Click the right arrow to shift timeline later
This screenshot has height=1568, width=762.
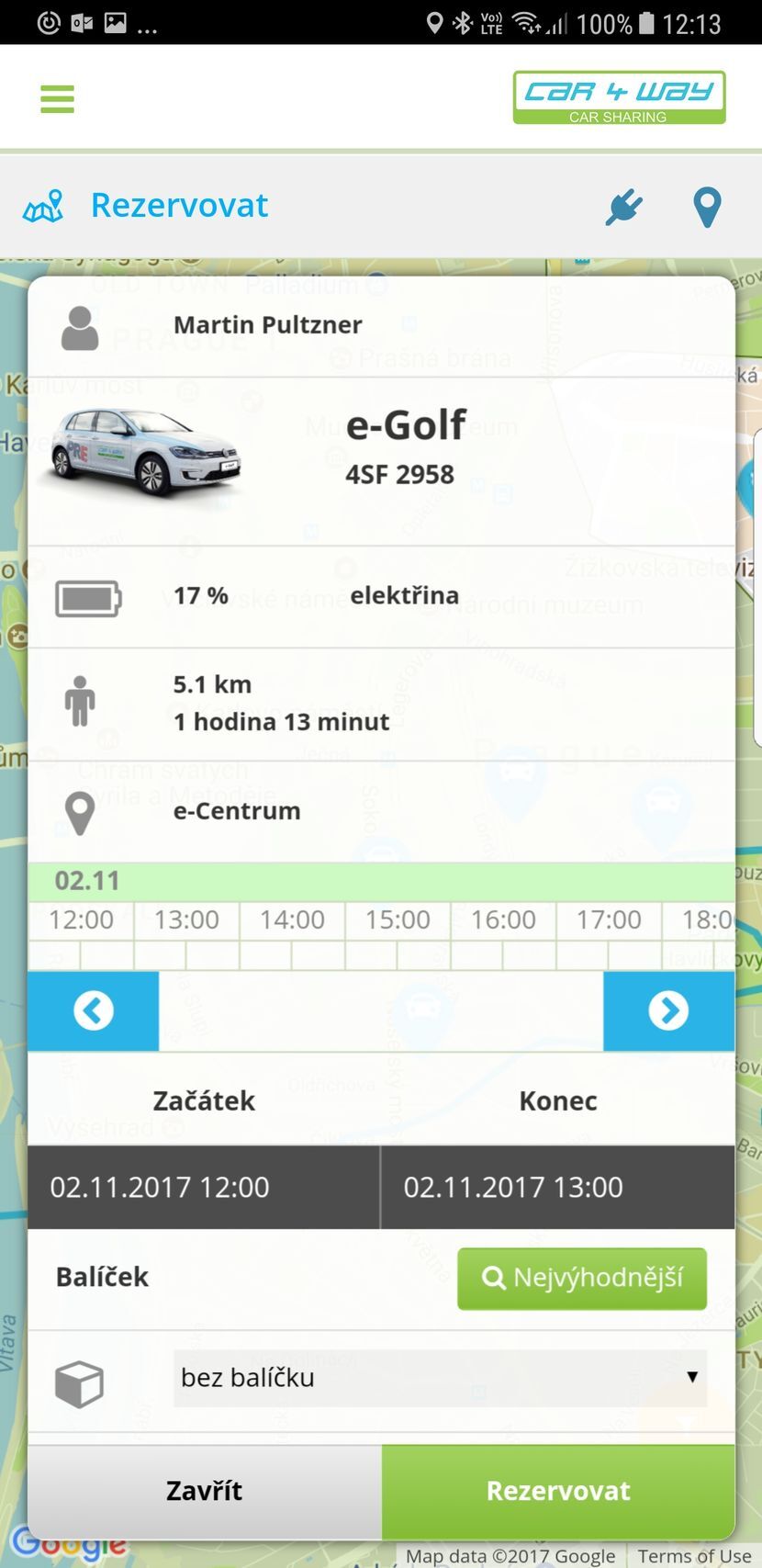click(669, 1010)
